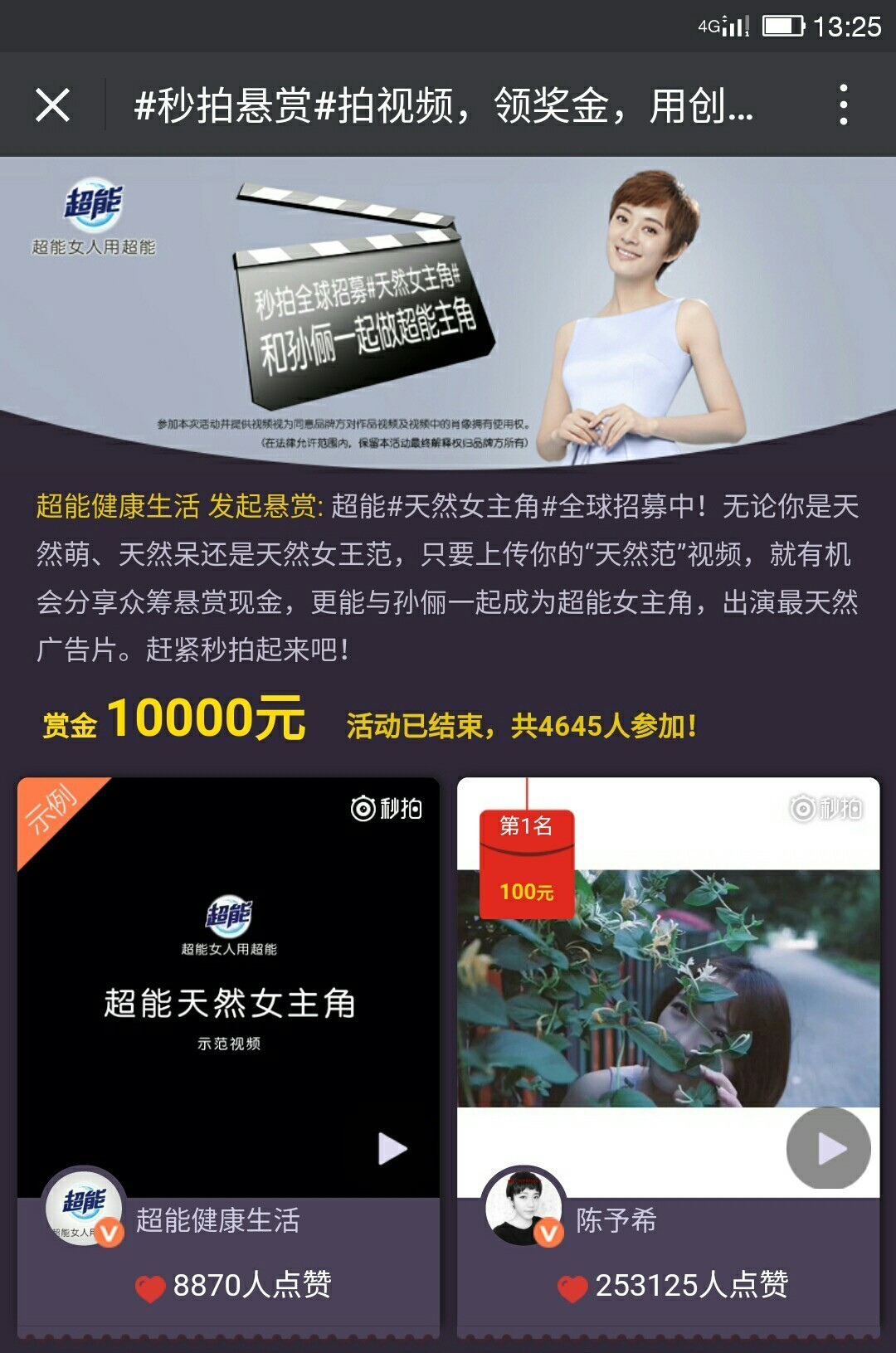Viewport: 896px width, 1353px height.
Task: Open the overflow menu
Action: pyautogui.click(x=843, y=105)
